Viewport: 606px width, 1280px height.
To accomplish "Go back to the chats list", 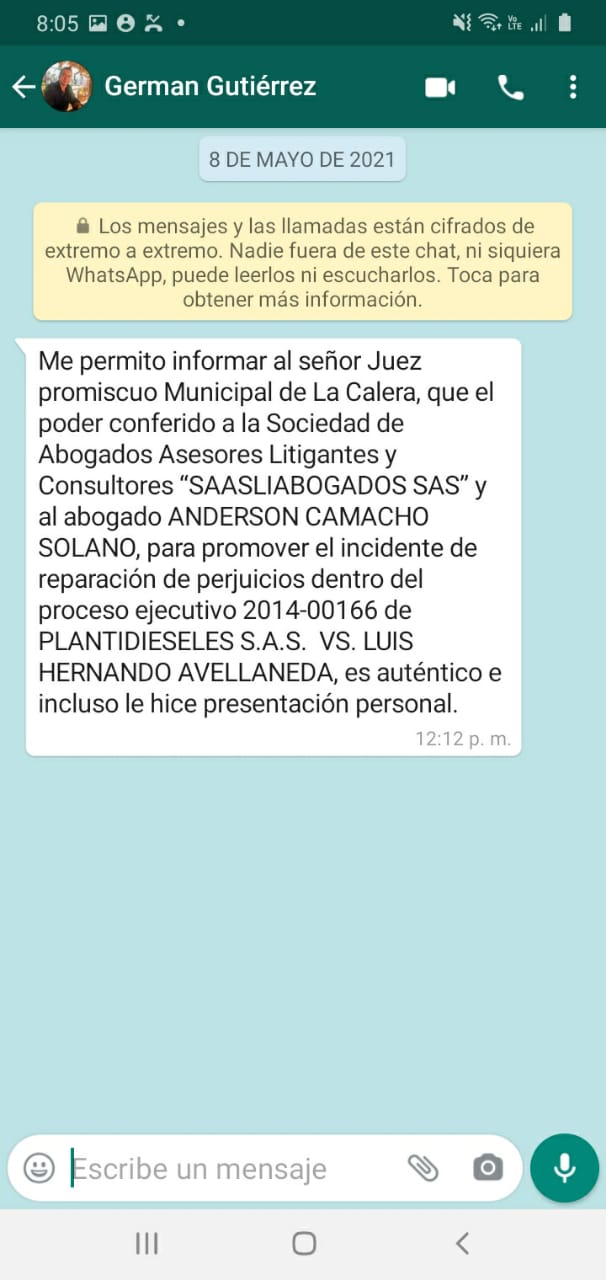I will click(23, 87).
